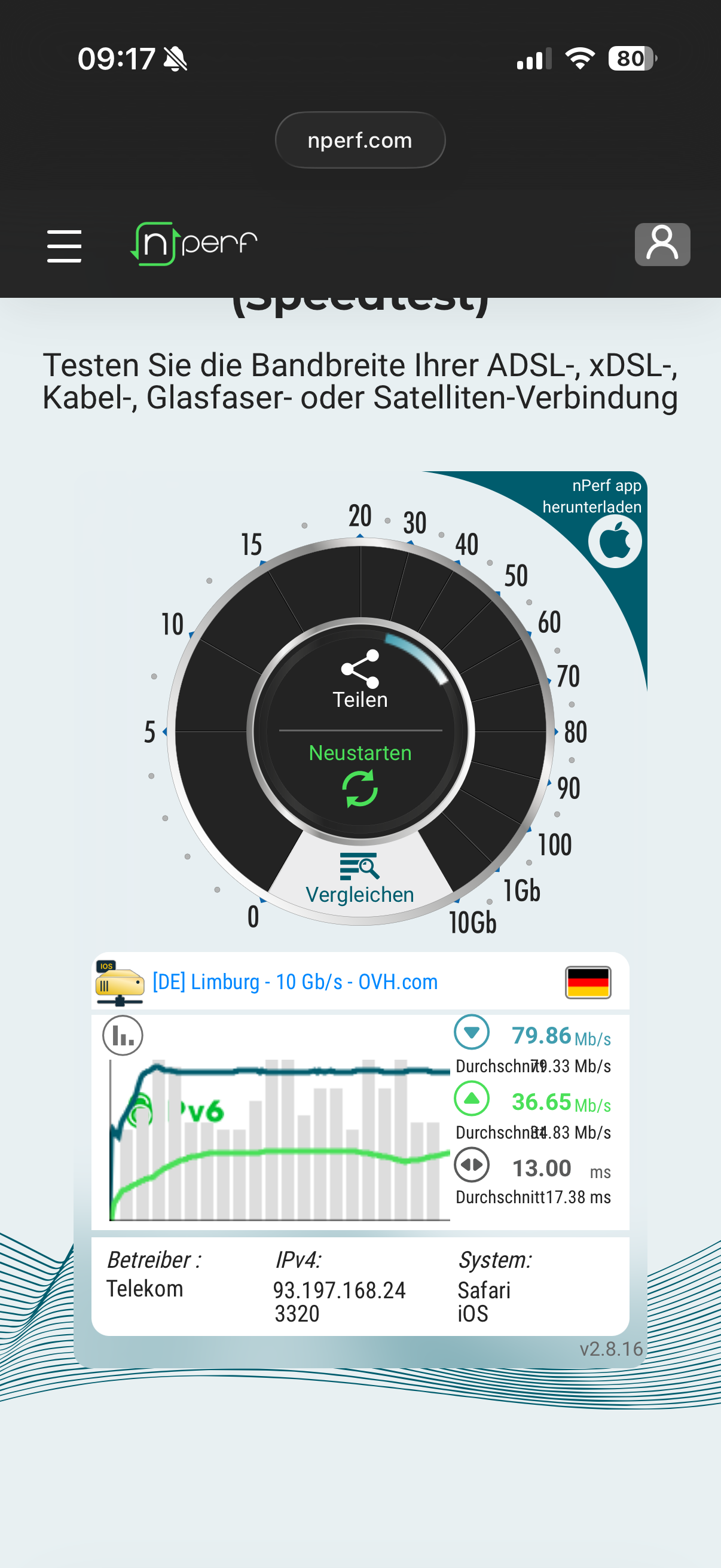Screen dimensions: 721x1568
Task: Share the speedtest result via Teilen
Action: 359,680
